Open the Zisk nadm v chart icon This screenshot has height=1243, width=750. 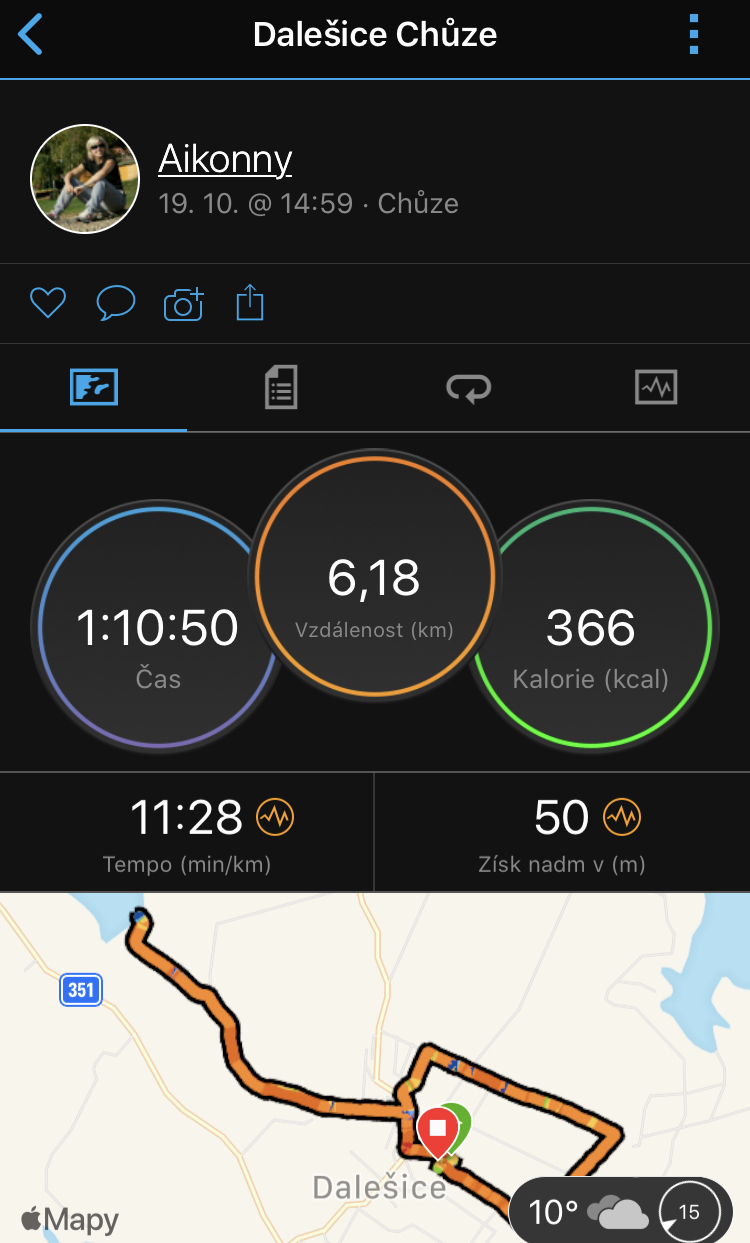(x=622, y=818)
